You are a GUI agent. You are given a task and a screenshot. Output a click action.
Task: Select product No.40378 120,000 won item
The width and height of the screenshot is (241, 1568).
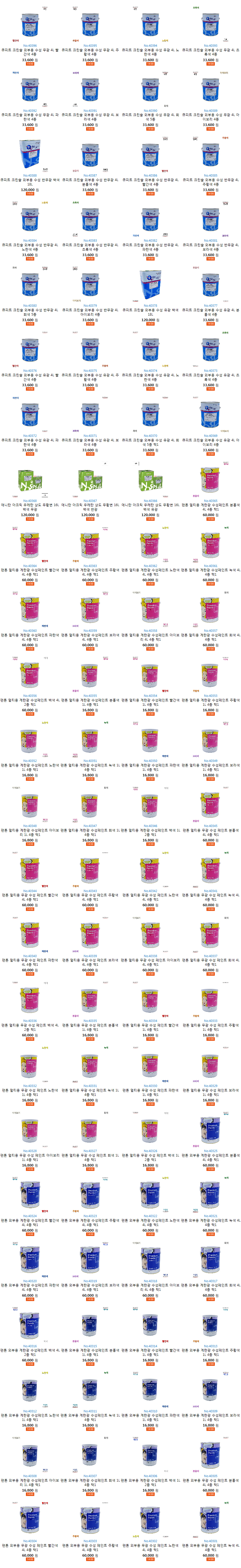(150, 285)
